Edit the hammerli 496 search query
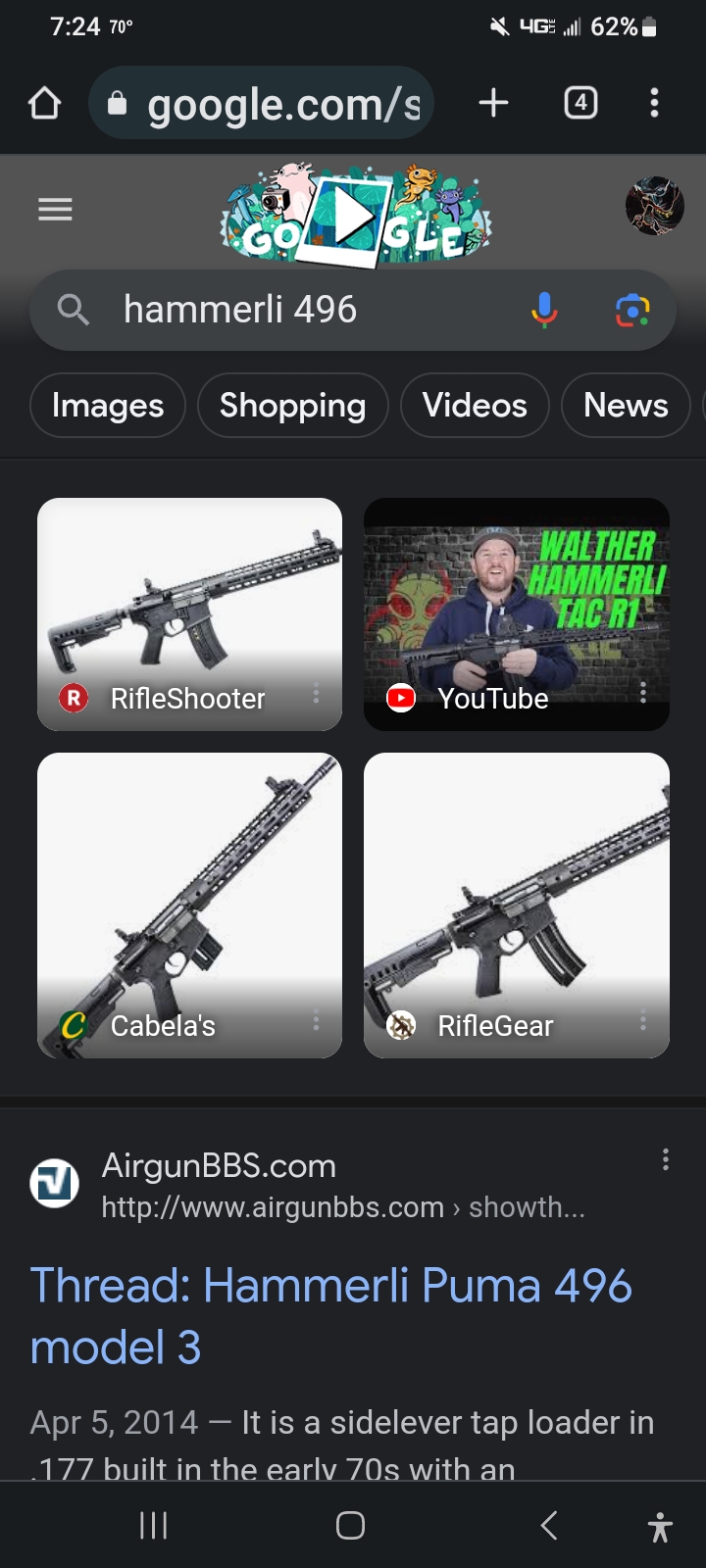The width and height of the screenshot is (706, 1568). point(294,310)
